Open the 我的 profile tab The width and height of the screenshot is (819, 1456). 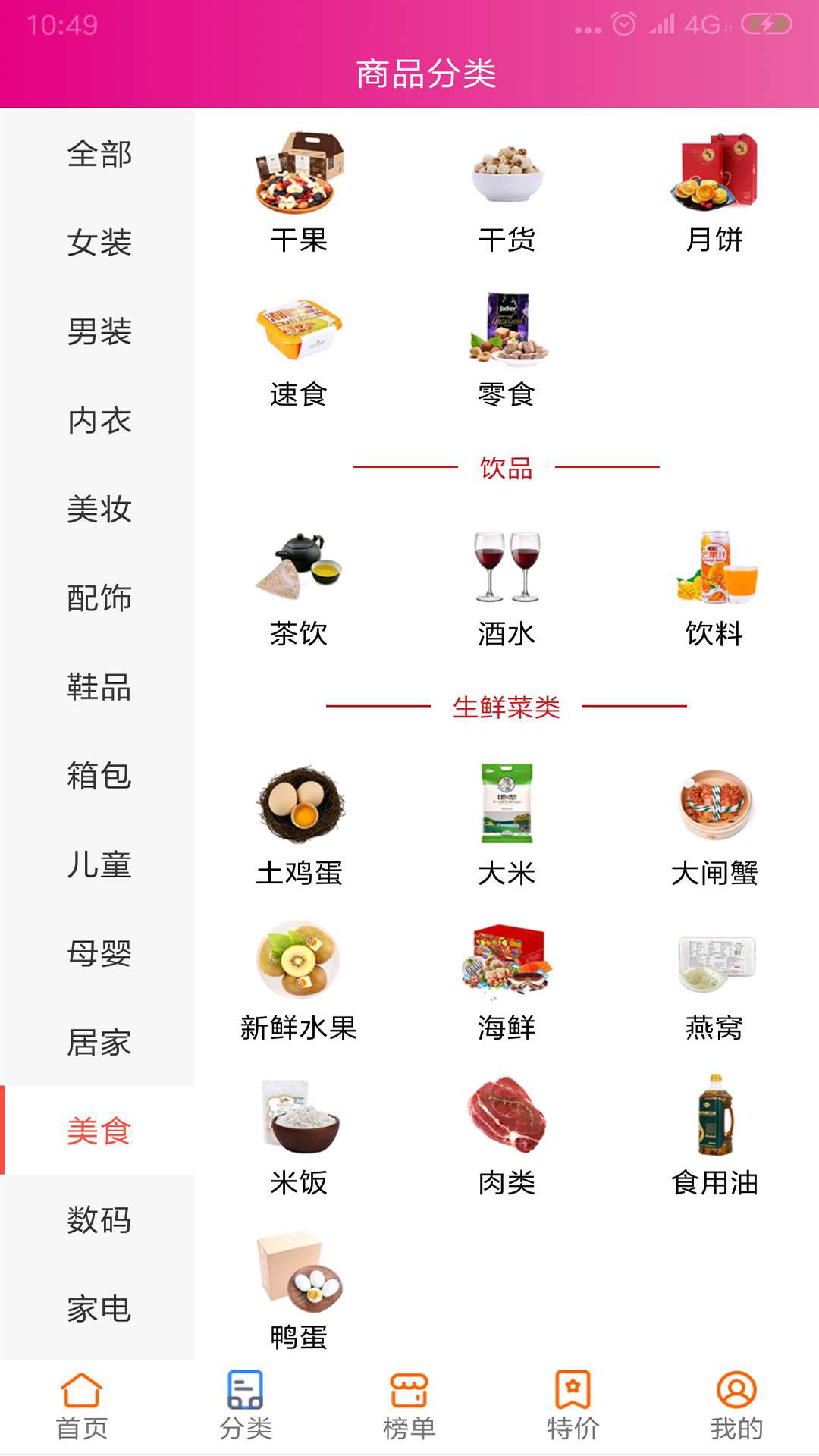click(x=736, y=1407)
